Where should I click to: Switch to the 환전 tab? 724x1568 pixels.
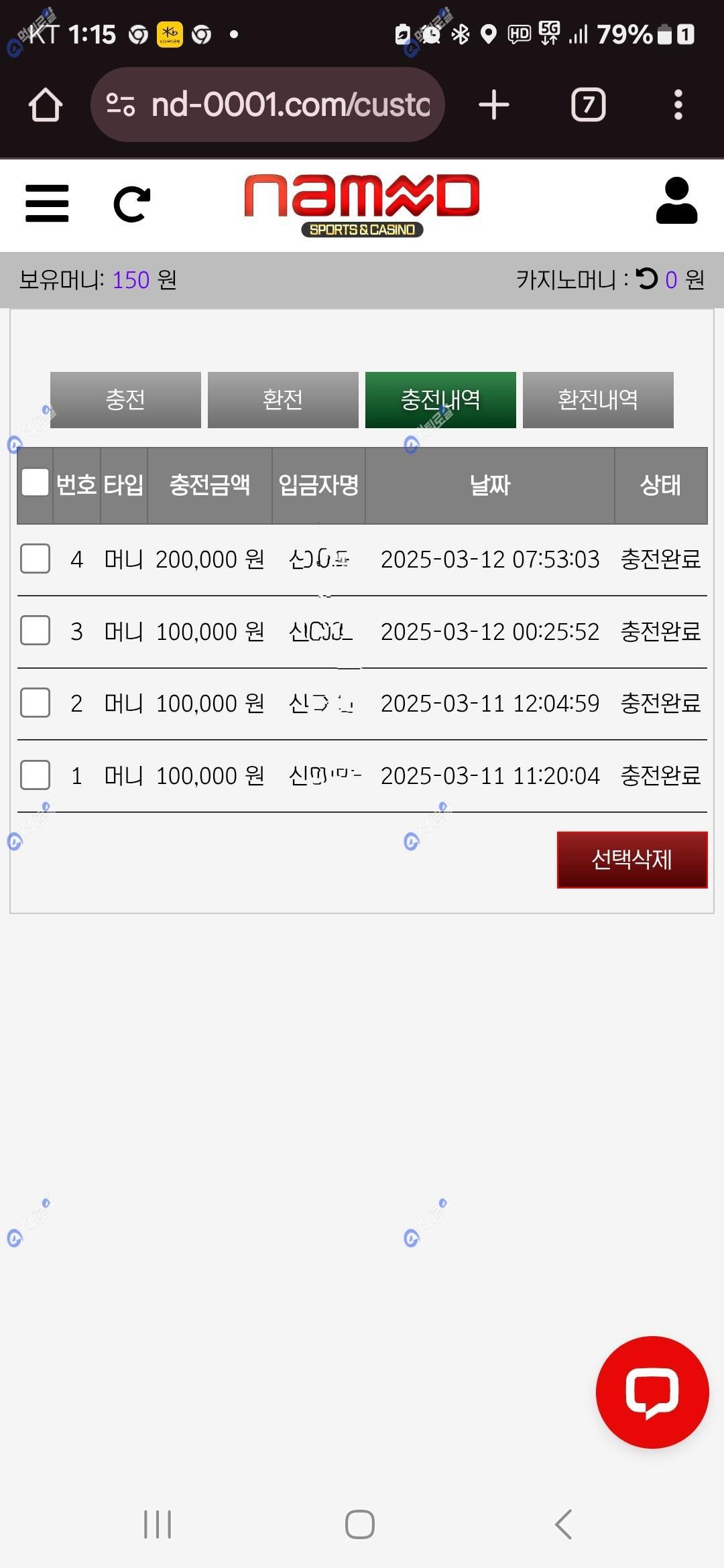click(x=283, y=400)
